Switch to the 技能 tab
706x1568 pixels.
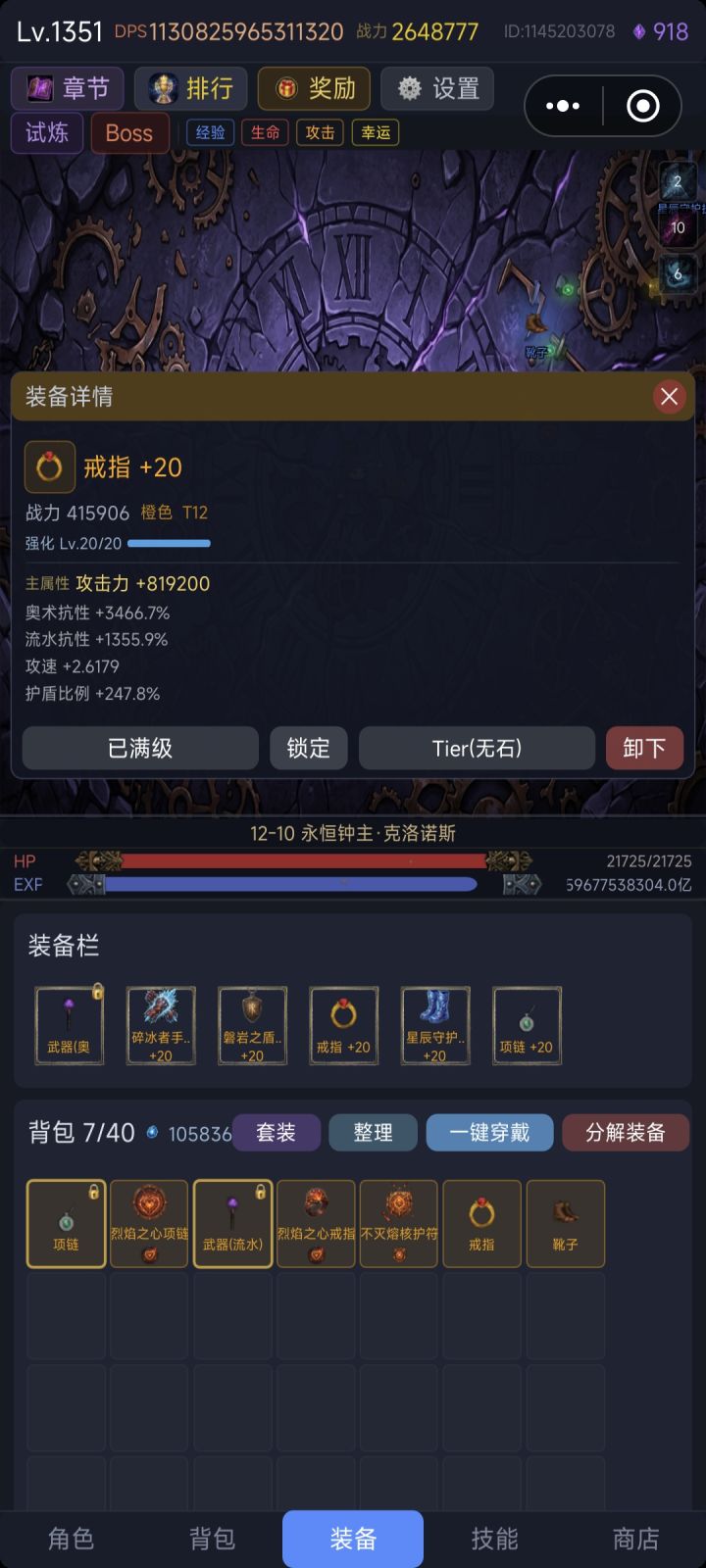[495, 1539]
